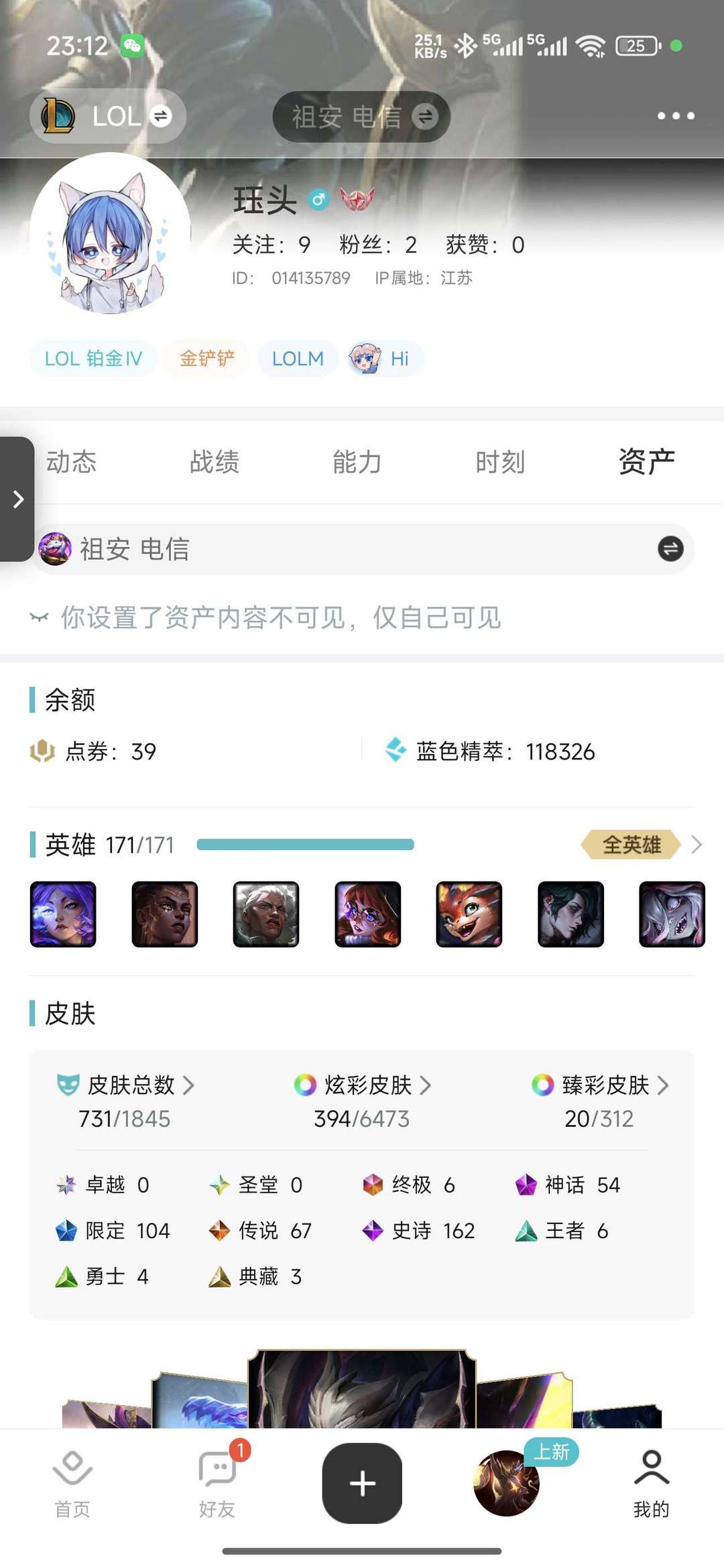Image resolution: width=724 pixels, height=1568 pixels.
Task: Tap the plus button to create post
Action: (362, 1484)
